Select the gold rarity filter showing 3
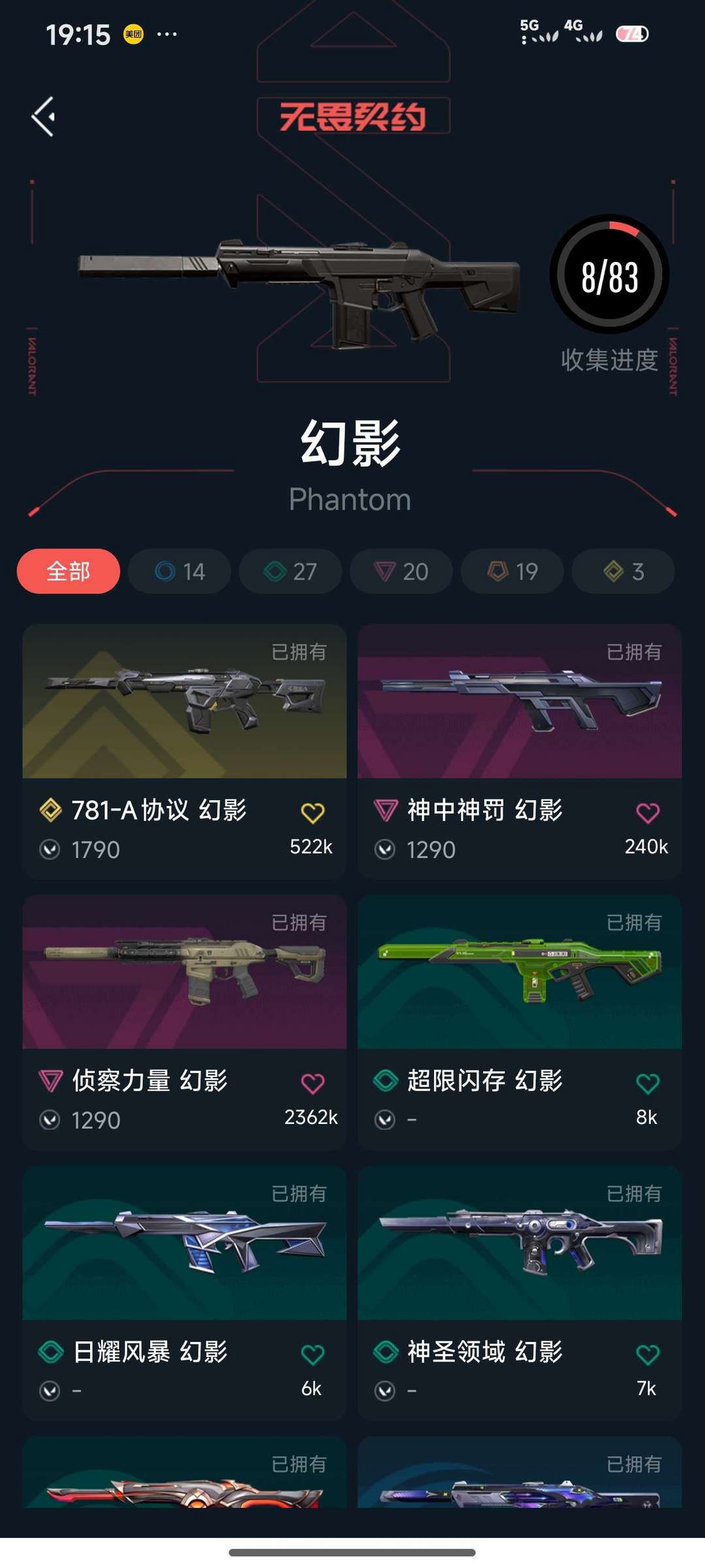This screenshot has width=705, height=1568. coord(622,571)
